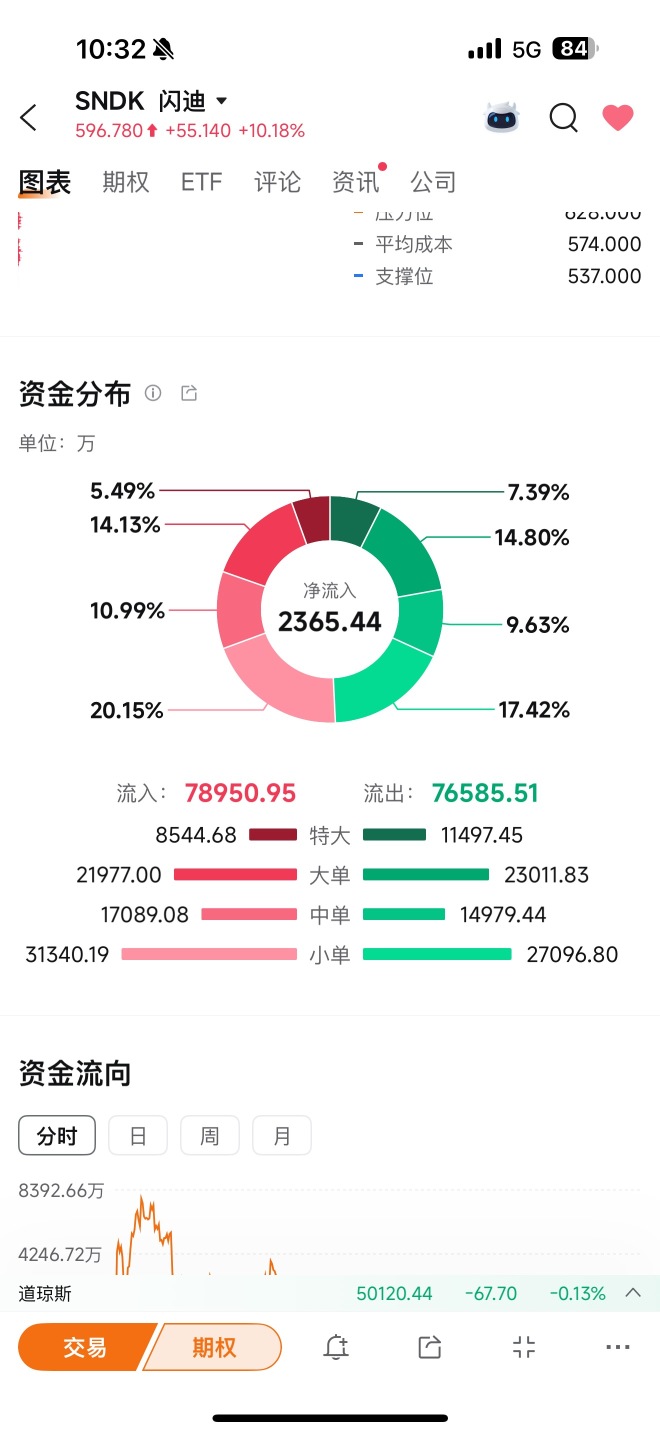
Task: Select the 日 fund flow period
Action: click(x=138, y=1136)
